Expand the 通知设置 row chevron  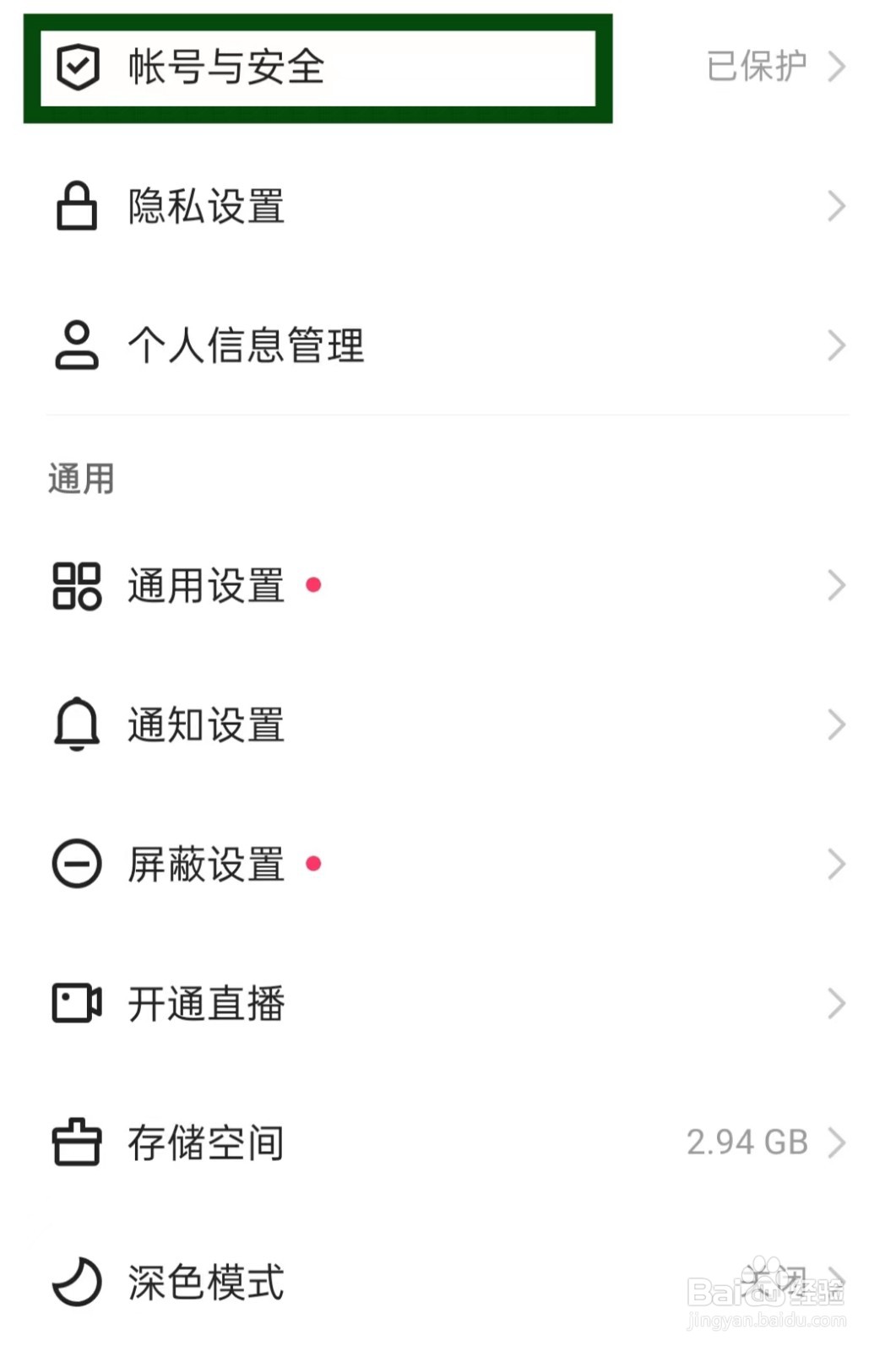point(835,724)
